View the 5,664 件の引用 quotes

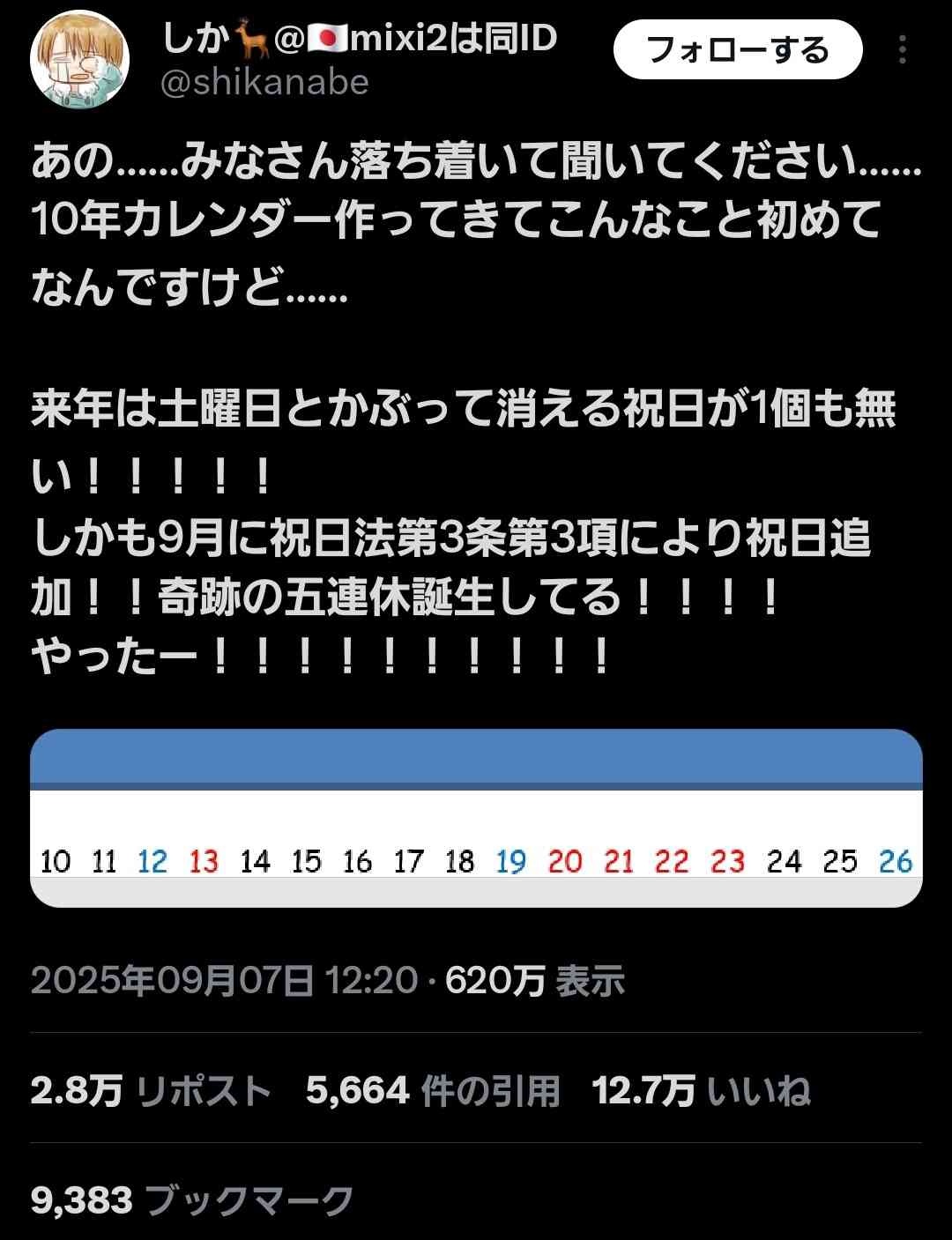pyautogui.click(x=433, y=1091)
